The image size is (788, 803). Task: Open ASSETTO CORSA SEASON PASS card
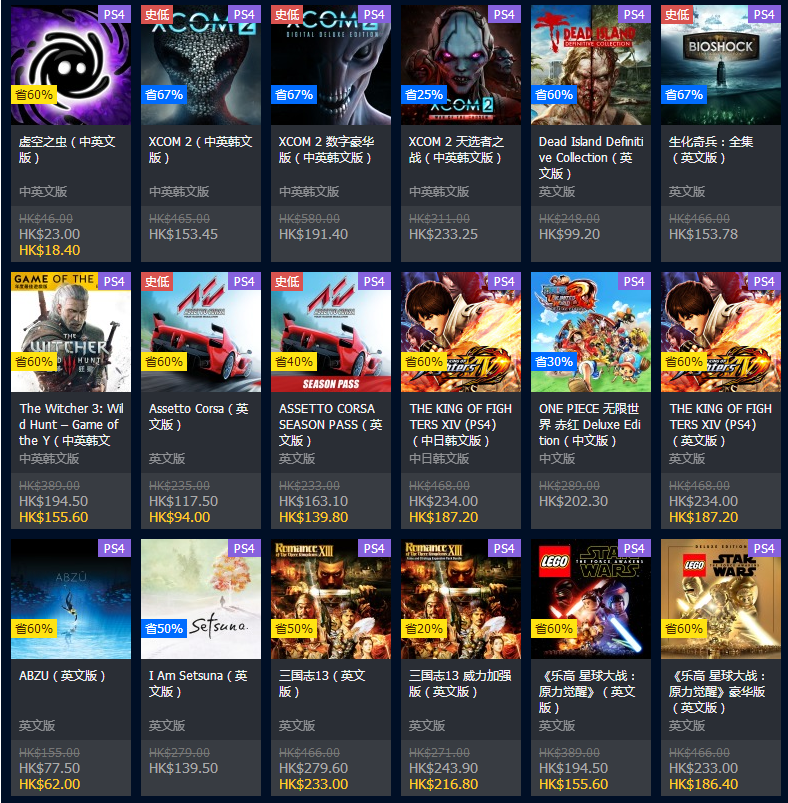point(331,332)
